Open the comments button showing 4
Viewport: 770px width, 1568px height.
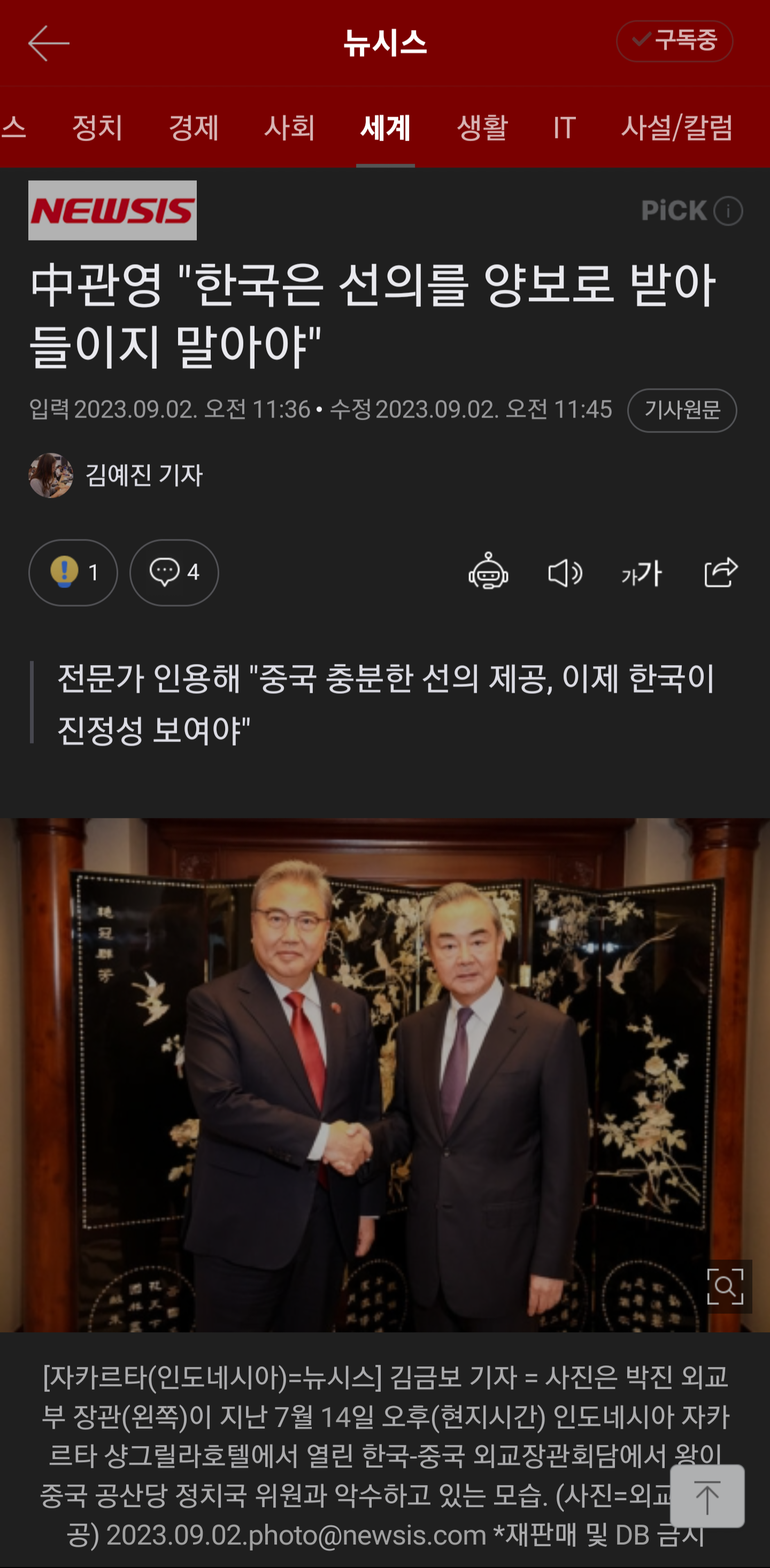[174, 572]
